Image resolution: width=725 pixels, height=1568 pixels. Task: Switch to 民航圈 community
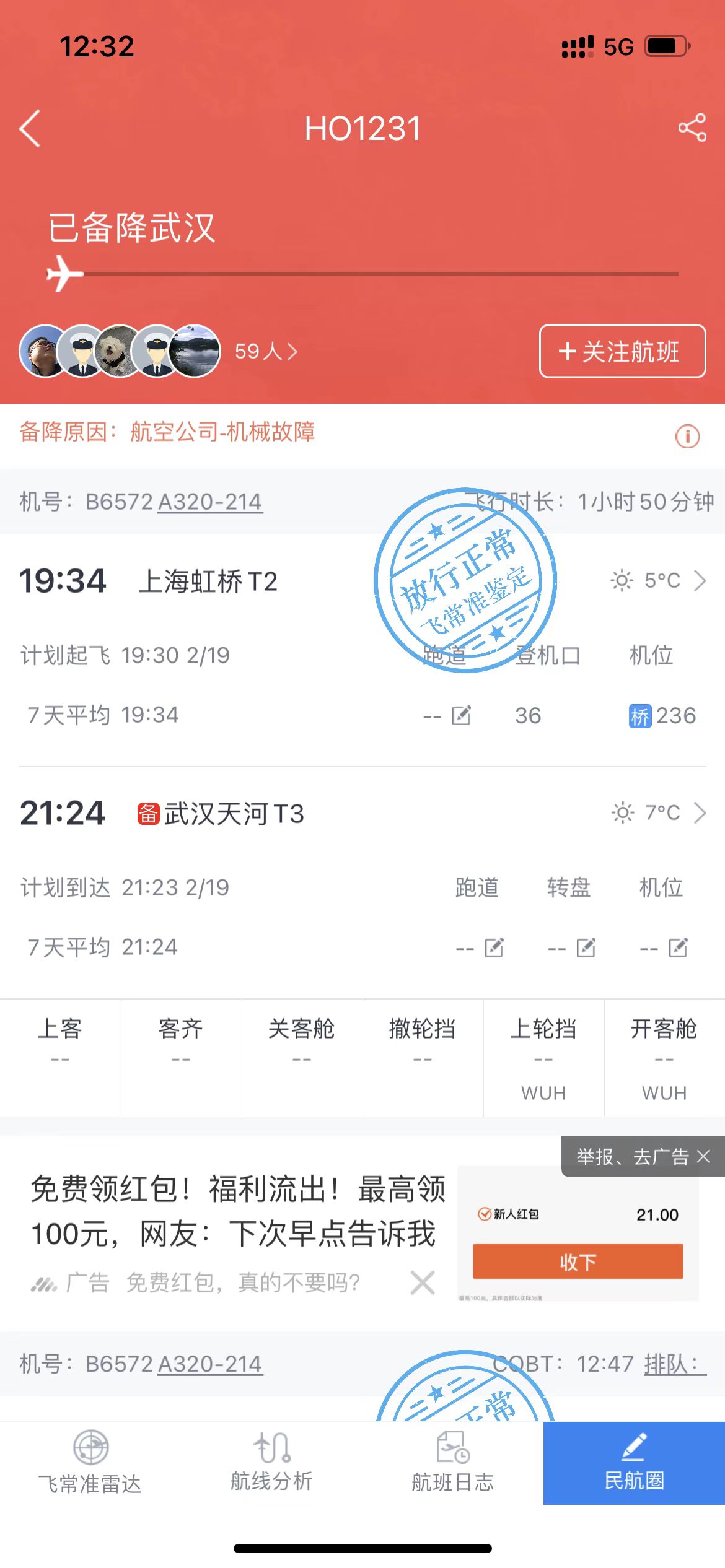(634, 1463)
